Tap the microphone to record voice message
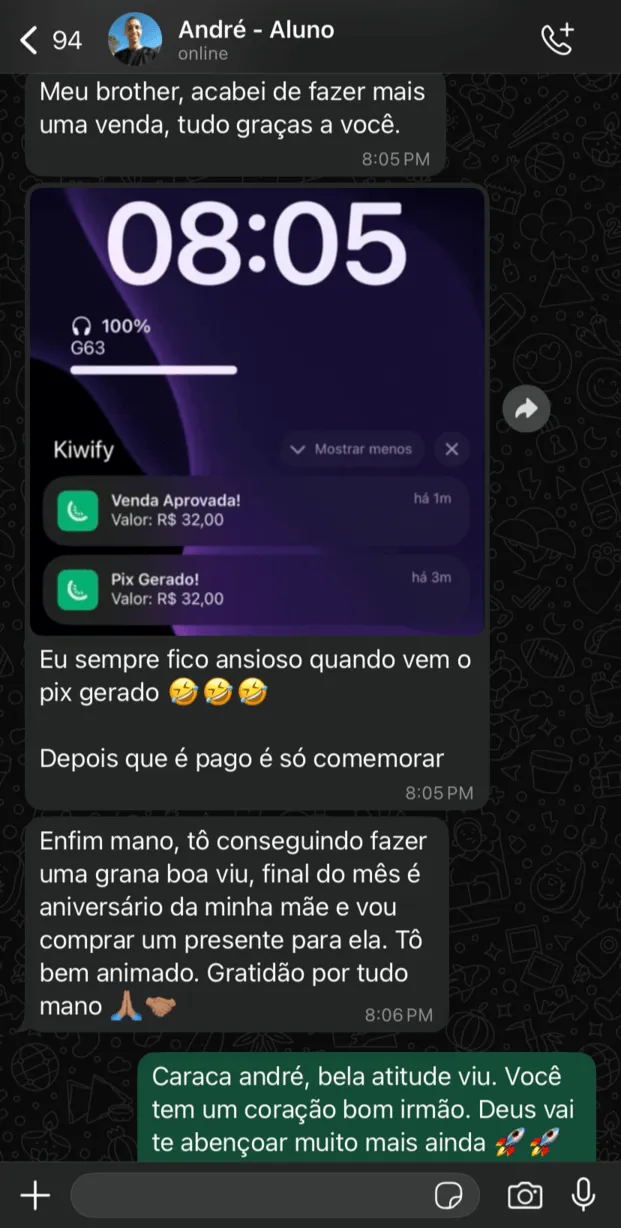621x1228 pixels. click(583, 1195)
